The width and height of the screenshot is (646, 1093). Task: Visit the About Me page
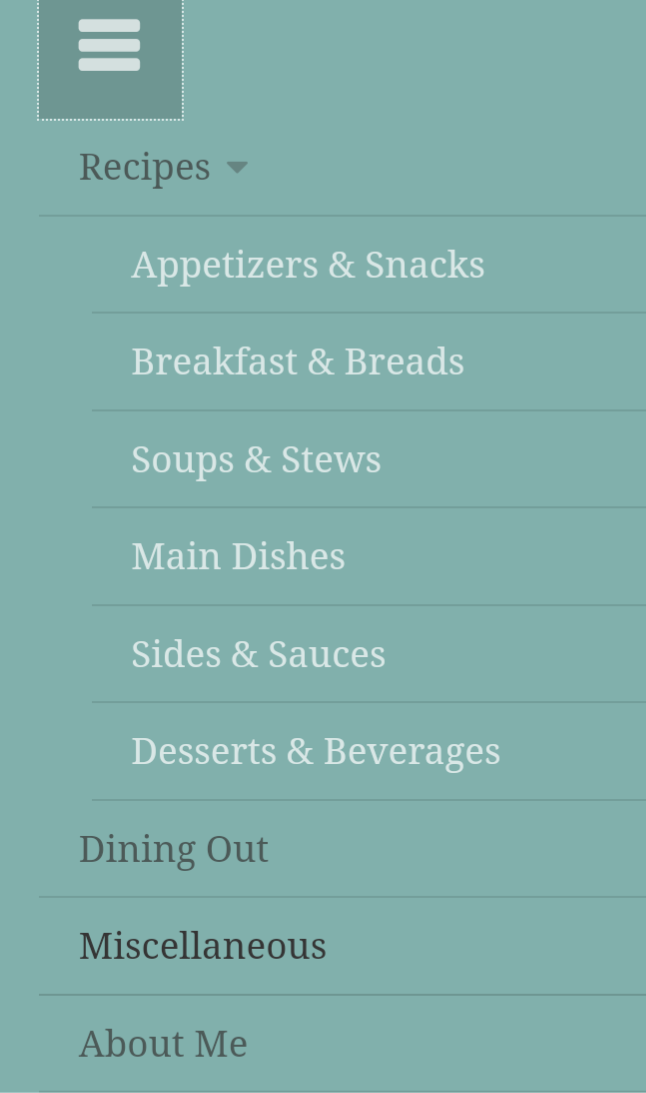click(x=163, y=1044)
